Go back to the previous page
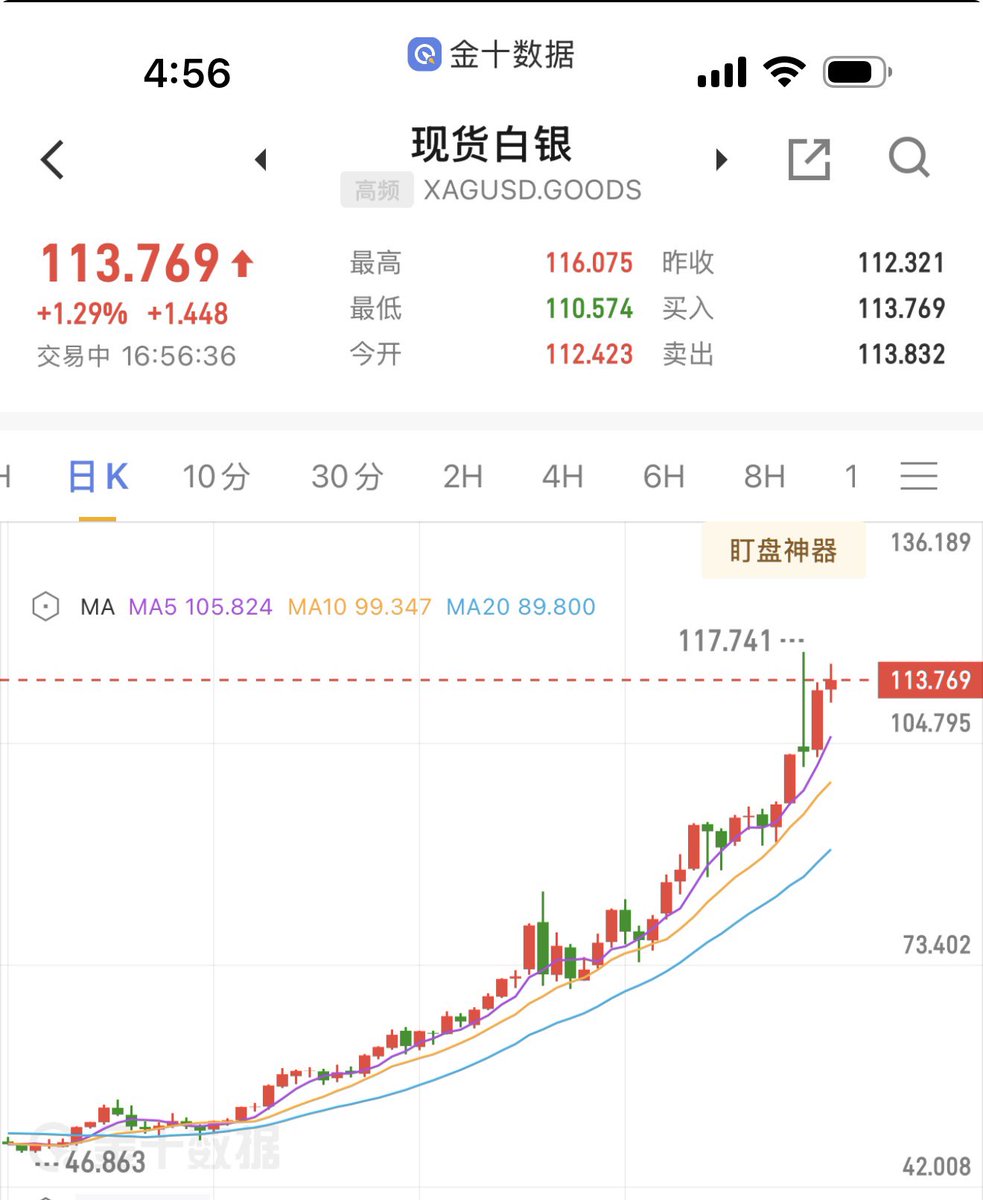This screenshot has height=1200, width=983. tap(53, 160)
